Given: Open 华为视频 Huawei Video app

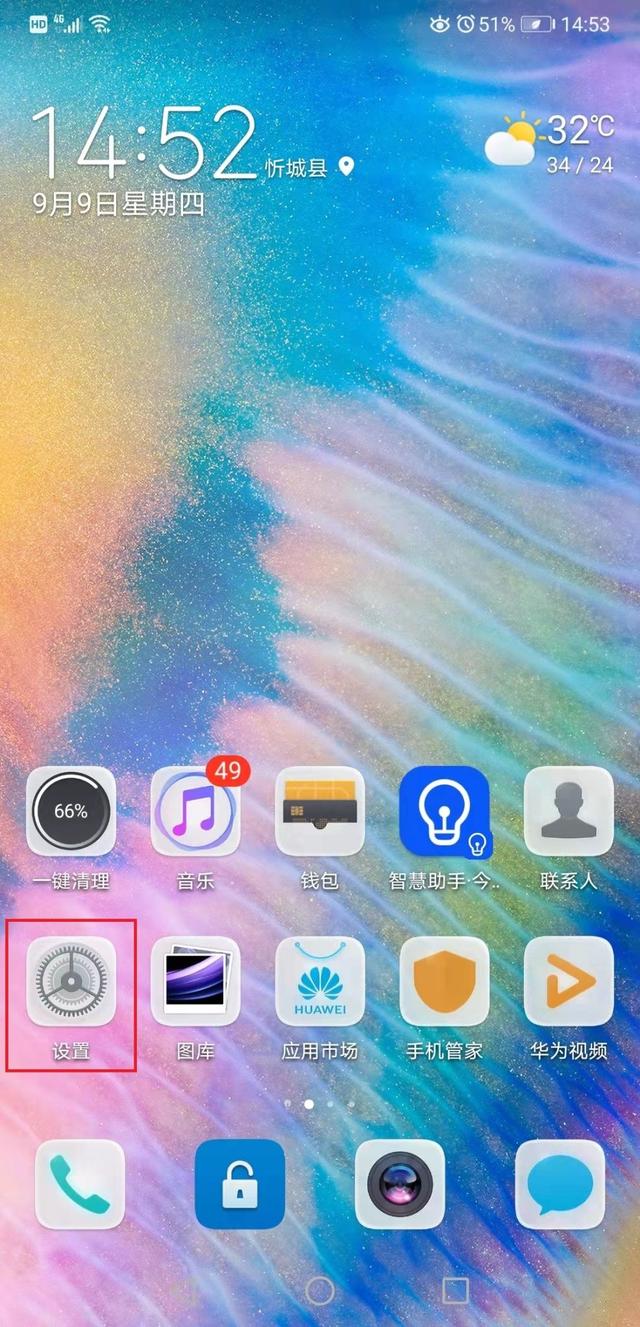Looking at the screenshot, I should pyautogui.click(x=568, y=981).
